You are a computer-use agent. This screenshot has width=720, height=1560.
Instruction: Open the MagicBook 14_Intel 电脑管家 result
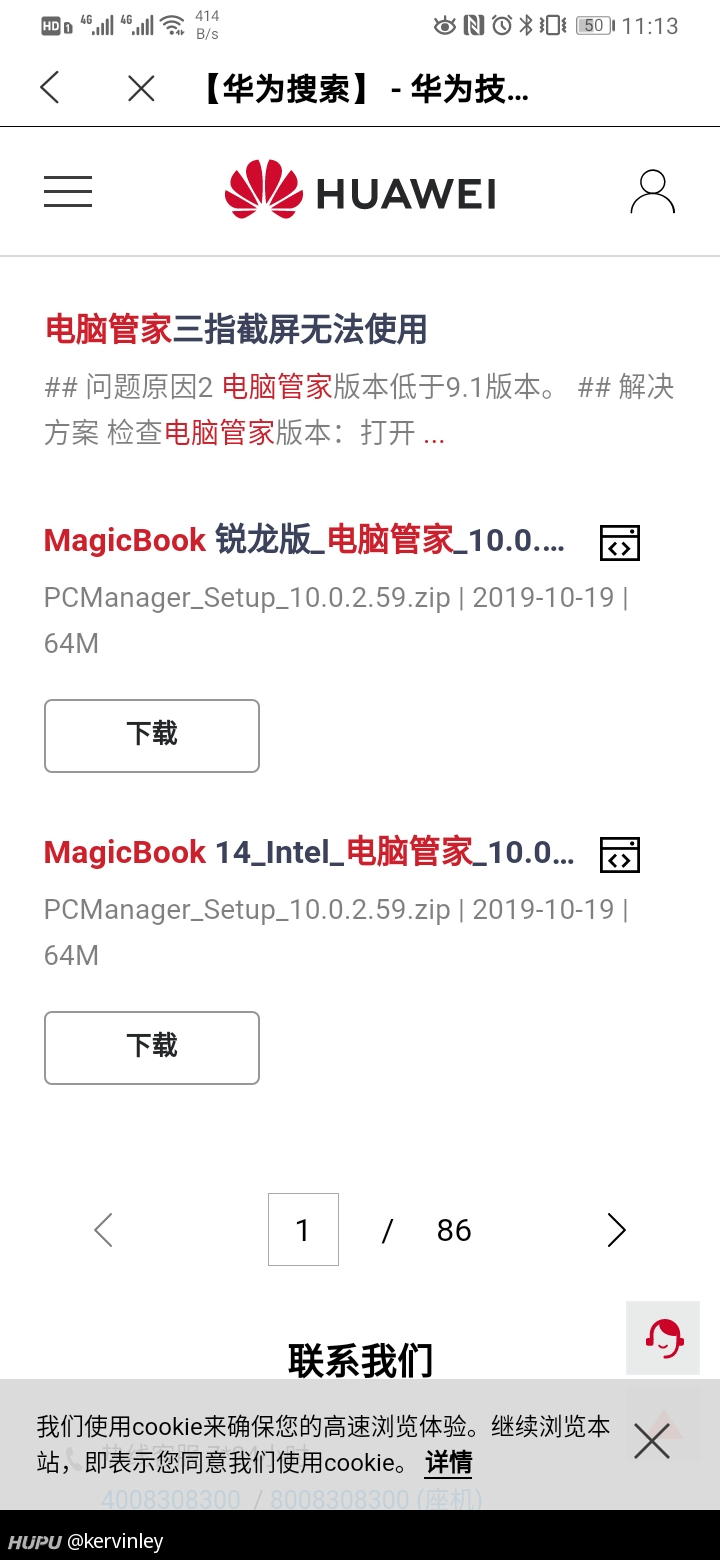pyautogui.click(x=309, y=853)
